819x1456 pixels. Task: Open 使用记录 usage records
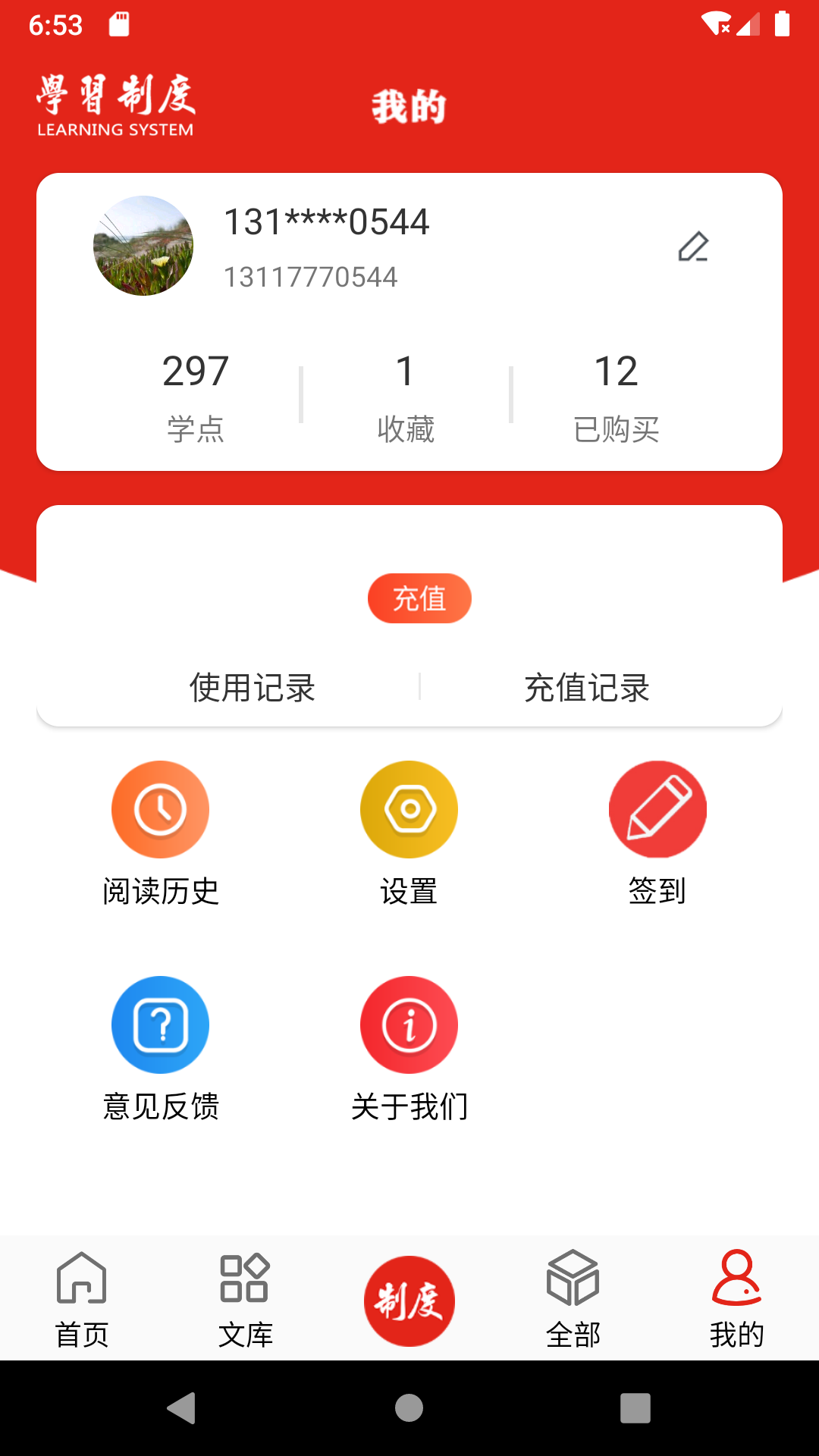(x=252, y=689)
